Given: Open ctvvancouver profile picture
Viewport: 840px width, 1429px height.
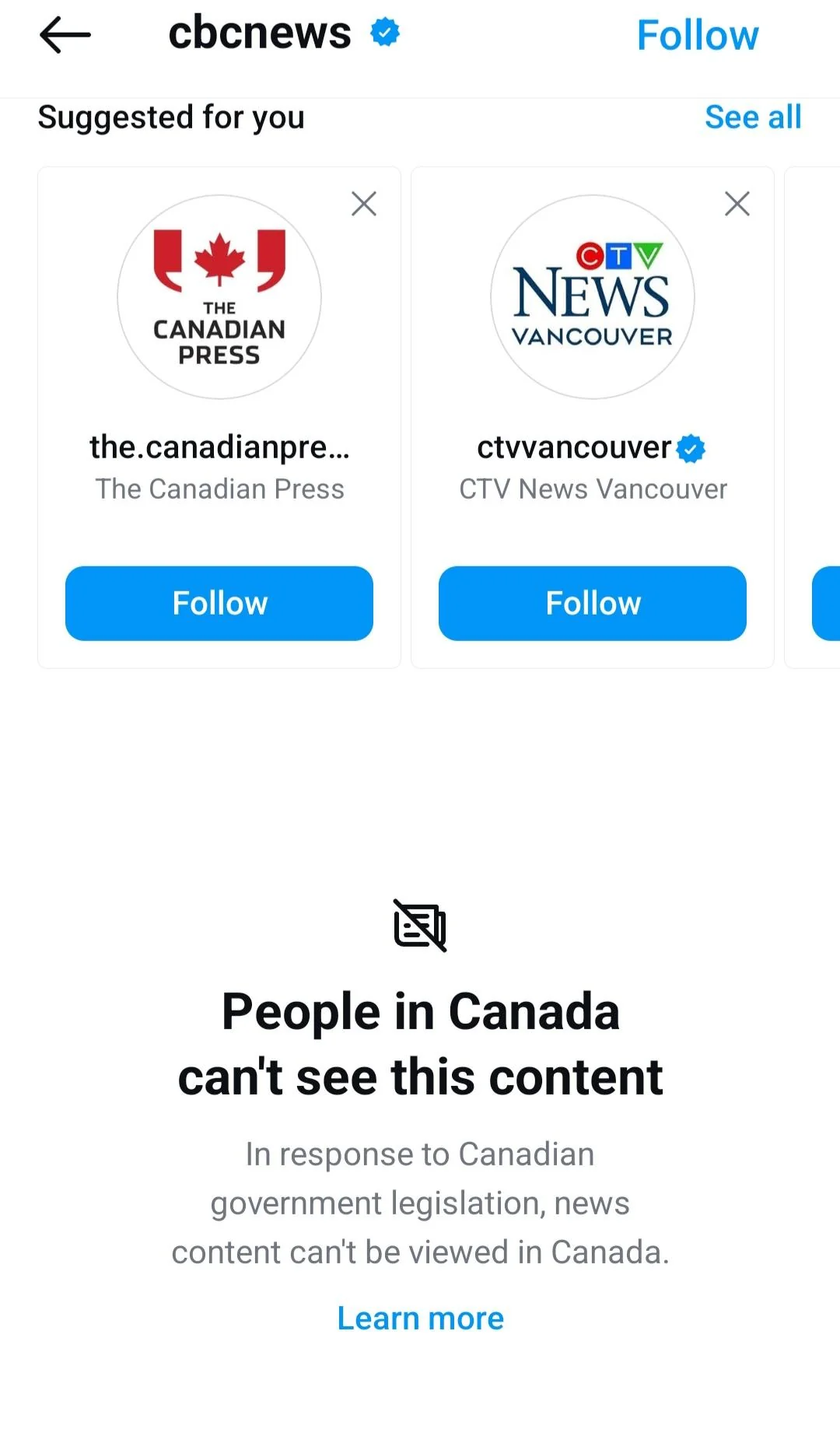Looking at the screenshot, I should click(592, 297).
